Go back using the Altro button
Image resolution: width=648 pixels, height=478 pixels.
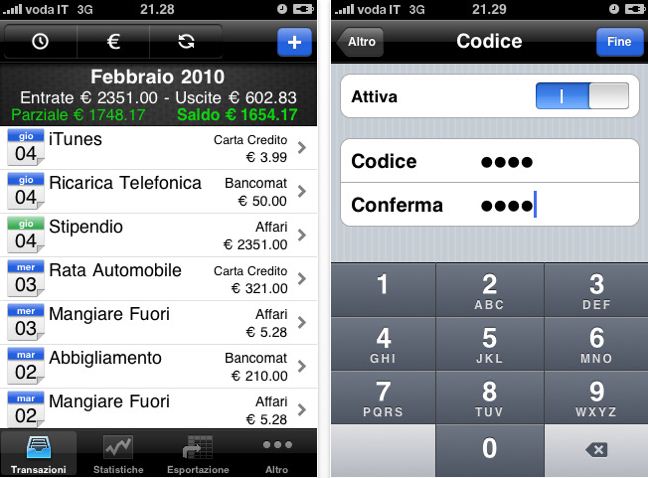pyautogui.click(x=361, y=42)
